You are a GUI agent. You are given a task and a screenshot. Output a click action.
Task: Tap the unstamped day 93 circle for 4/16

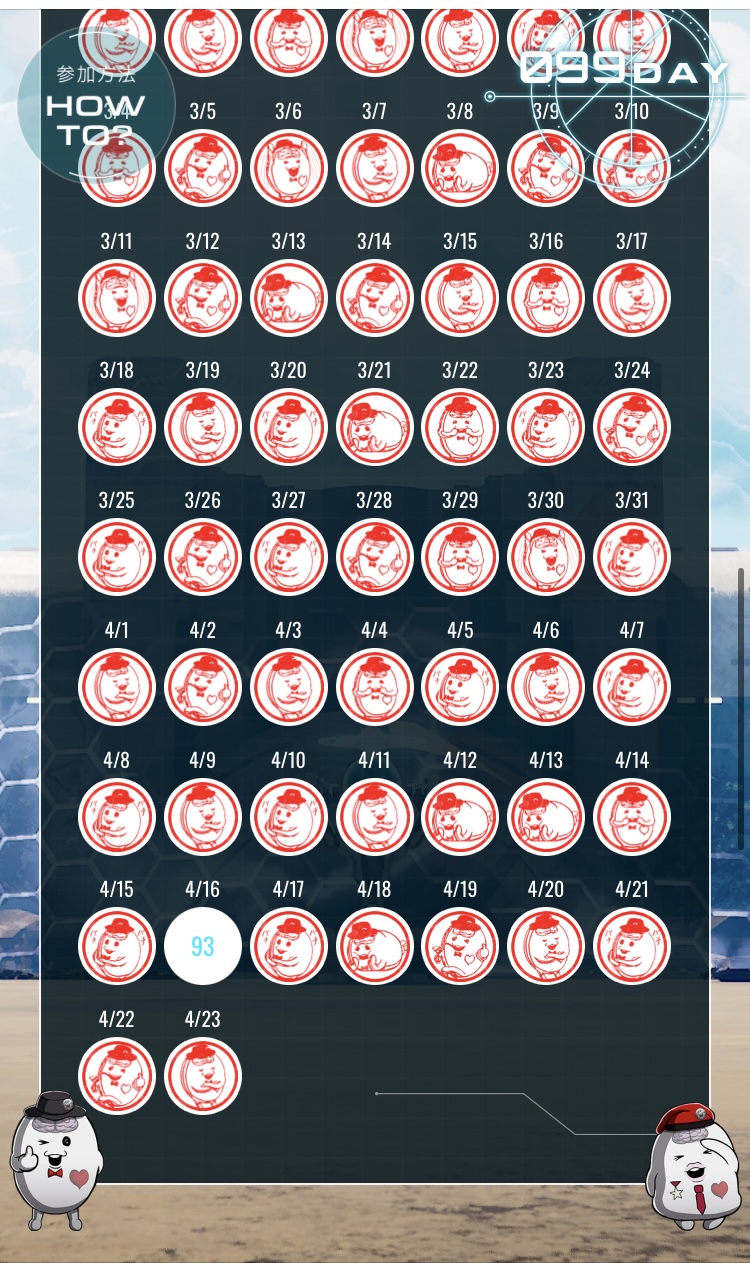click(203, 946)
